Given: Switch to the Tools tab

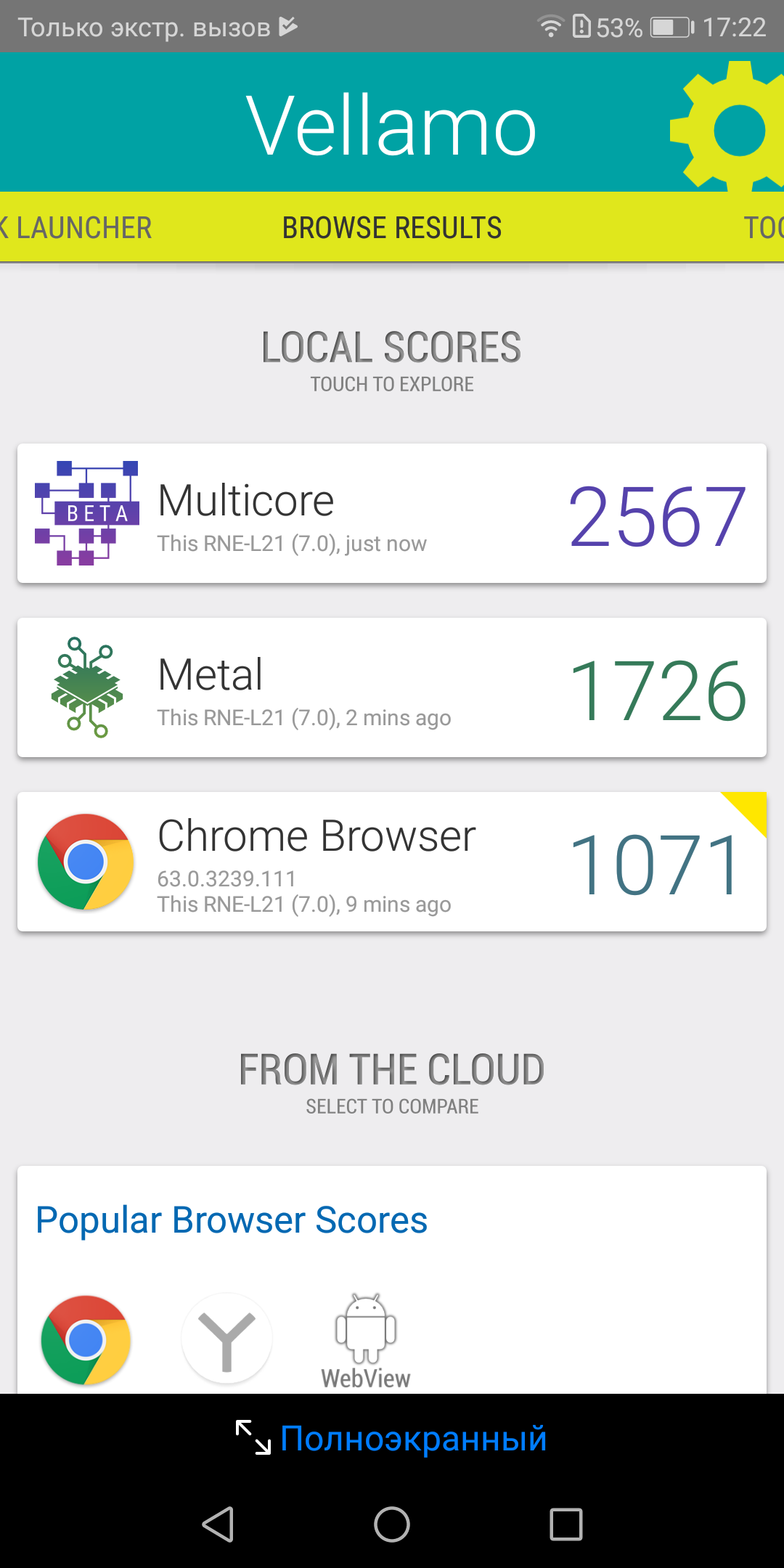Looking at the screenshot, I should [764, 228].
